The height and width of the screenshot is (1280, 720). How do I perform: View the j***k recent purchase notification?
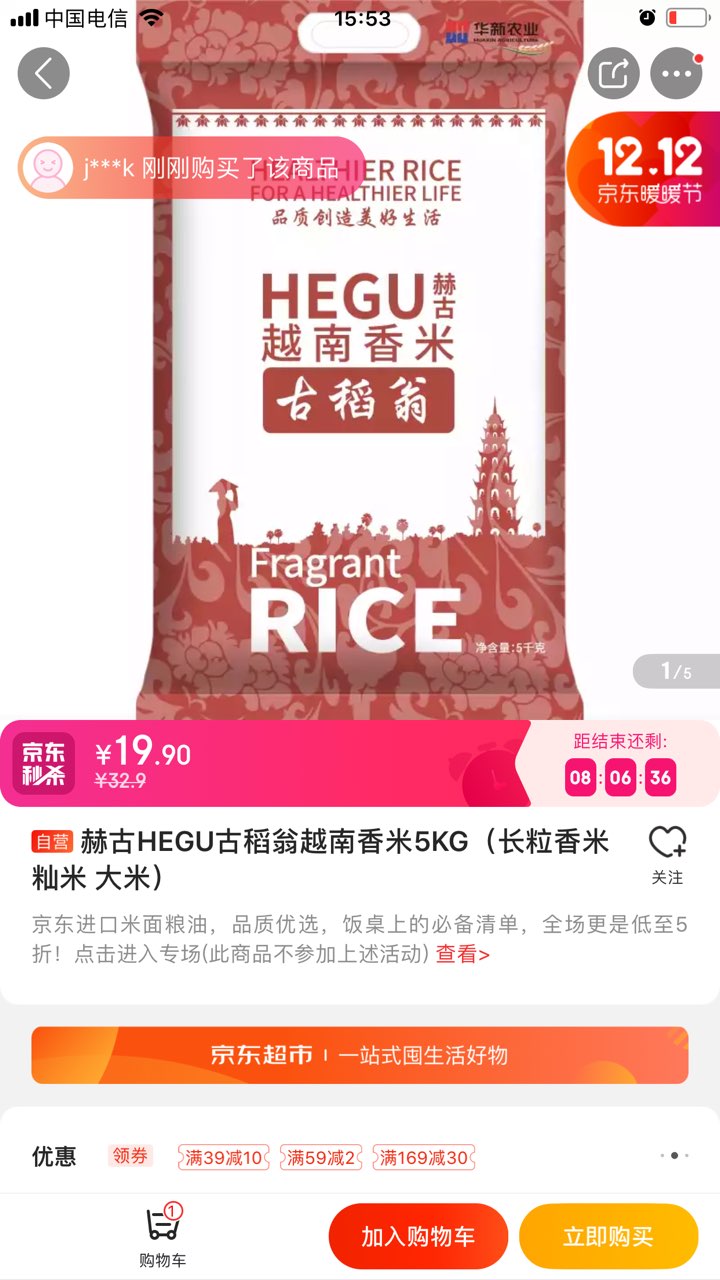192,167
